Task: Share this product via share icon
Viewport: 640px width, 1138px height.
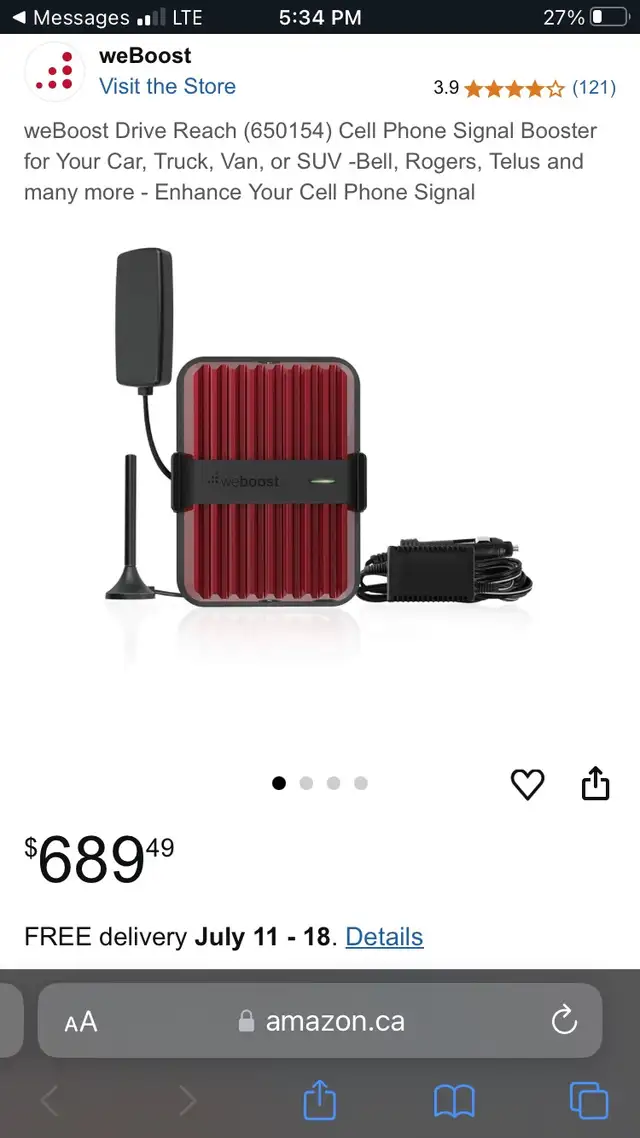Action: [596, 783]
